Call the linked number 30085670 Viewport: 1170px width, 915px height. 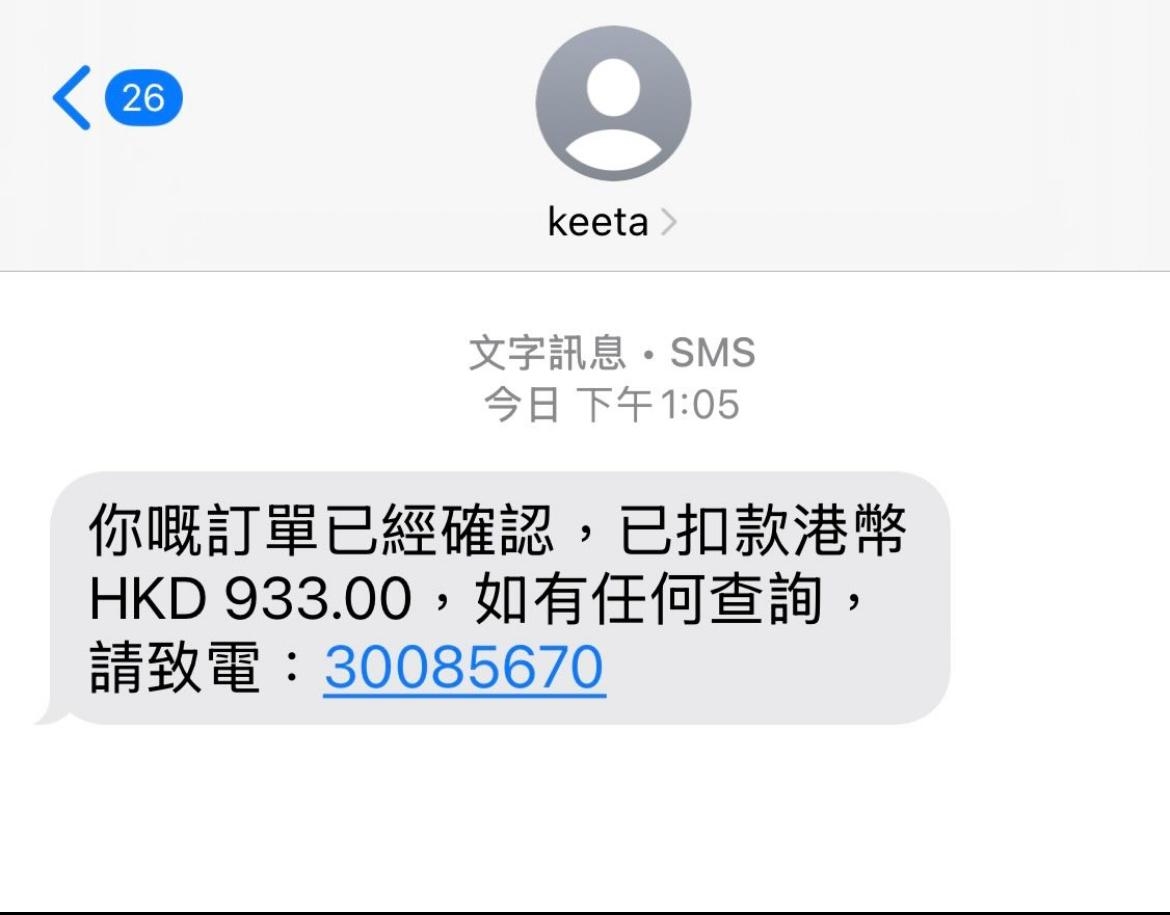click(x=464, y=669)
